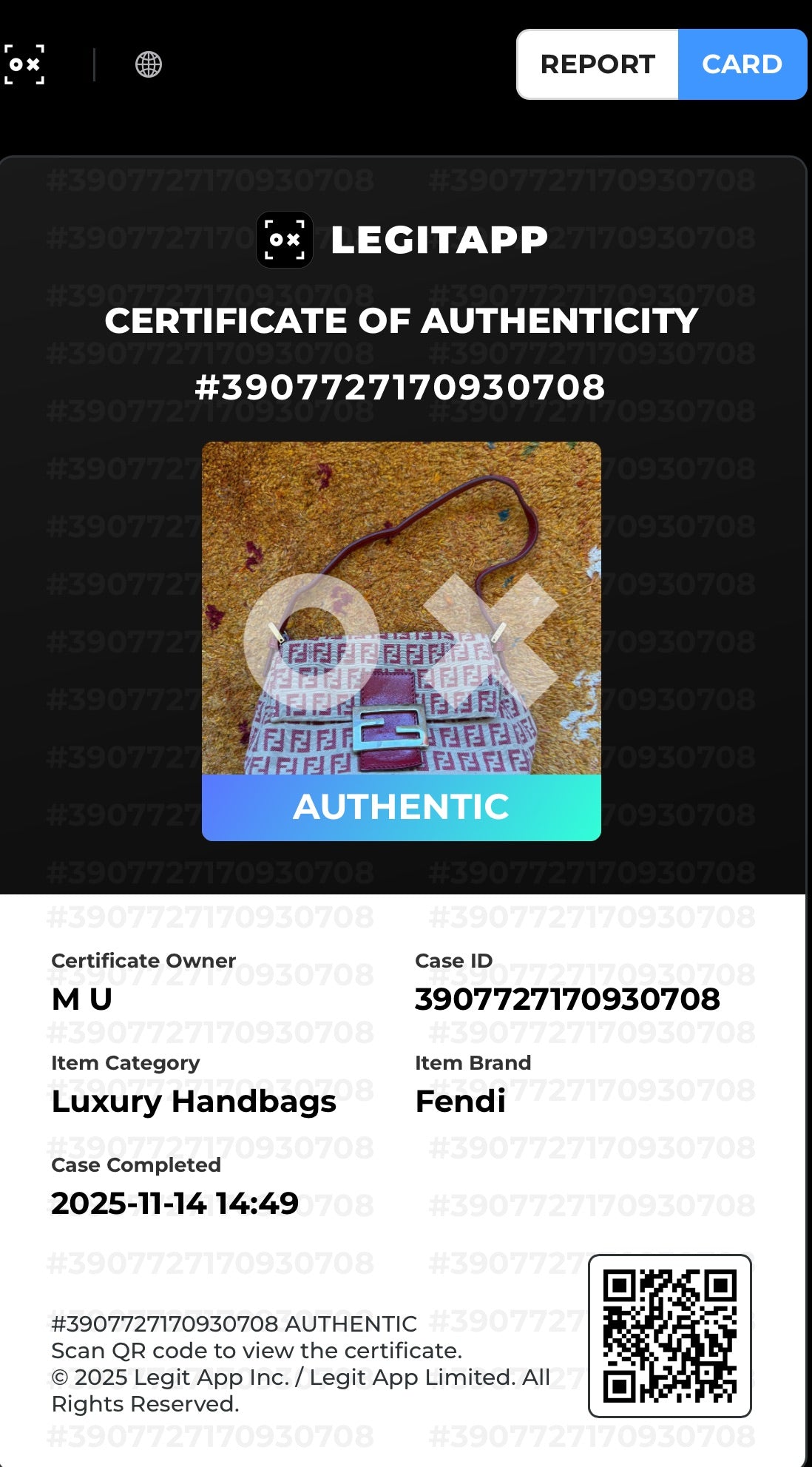Open the language globe icon
The image size is (812, 1467).
pyautogui.click(x=149, y=64)
